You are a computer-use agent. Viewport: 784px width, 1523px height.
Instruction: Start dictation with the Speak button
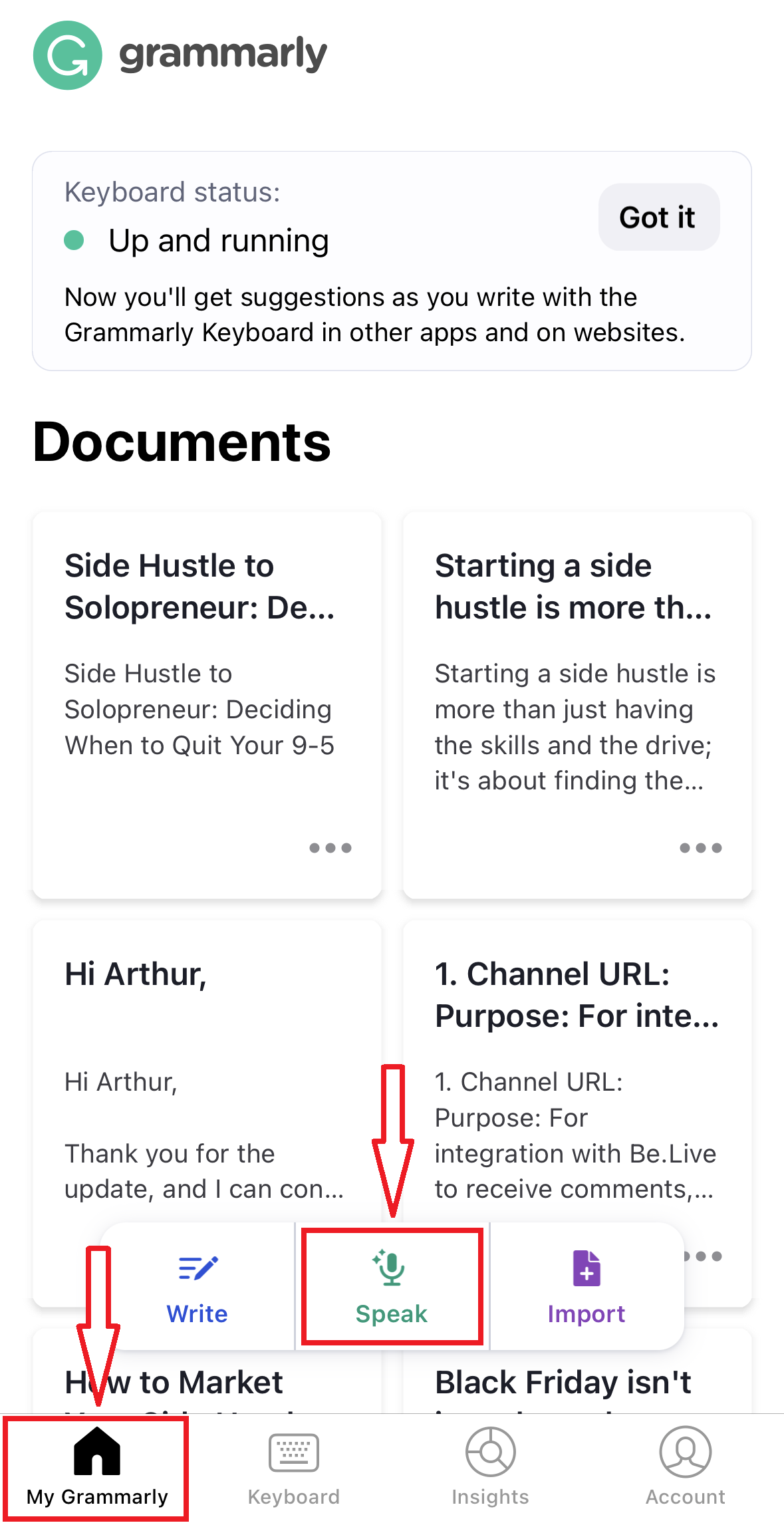pyautogui.click(x=392, y=1286)
